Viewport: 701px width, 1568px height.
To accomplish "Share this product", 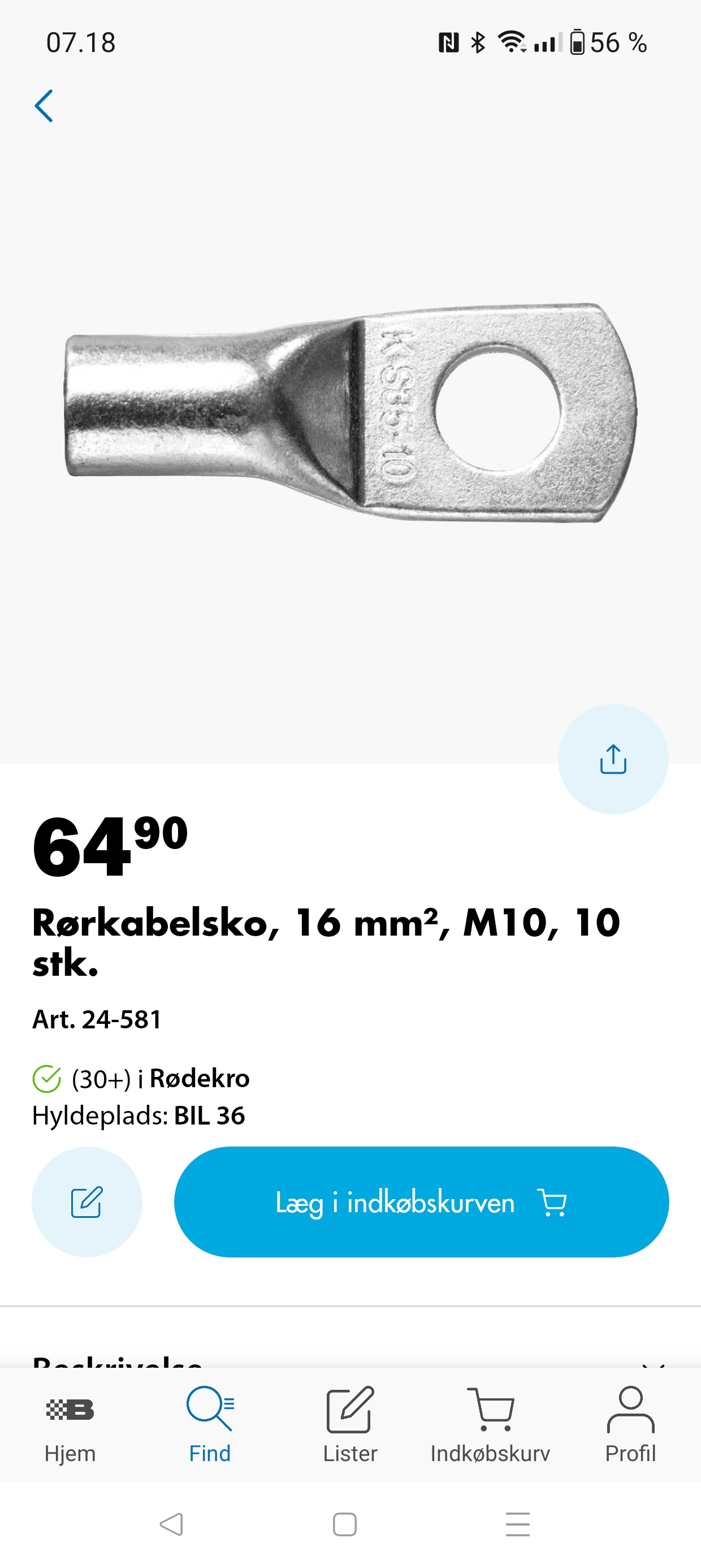I will click(x=613, y=759).
